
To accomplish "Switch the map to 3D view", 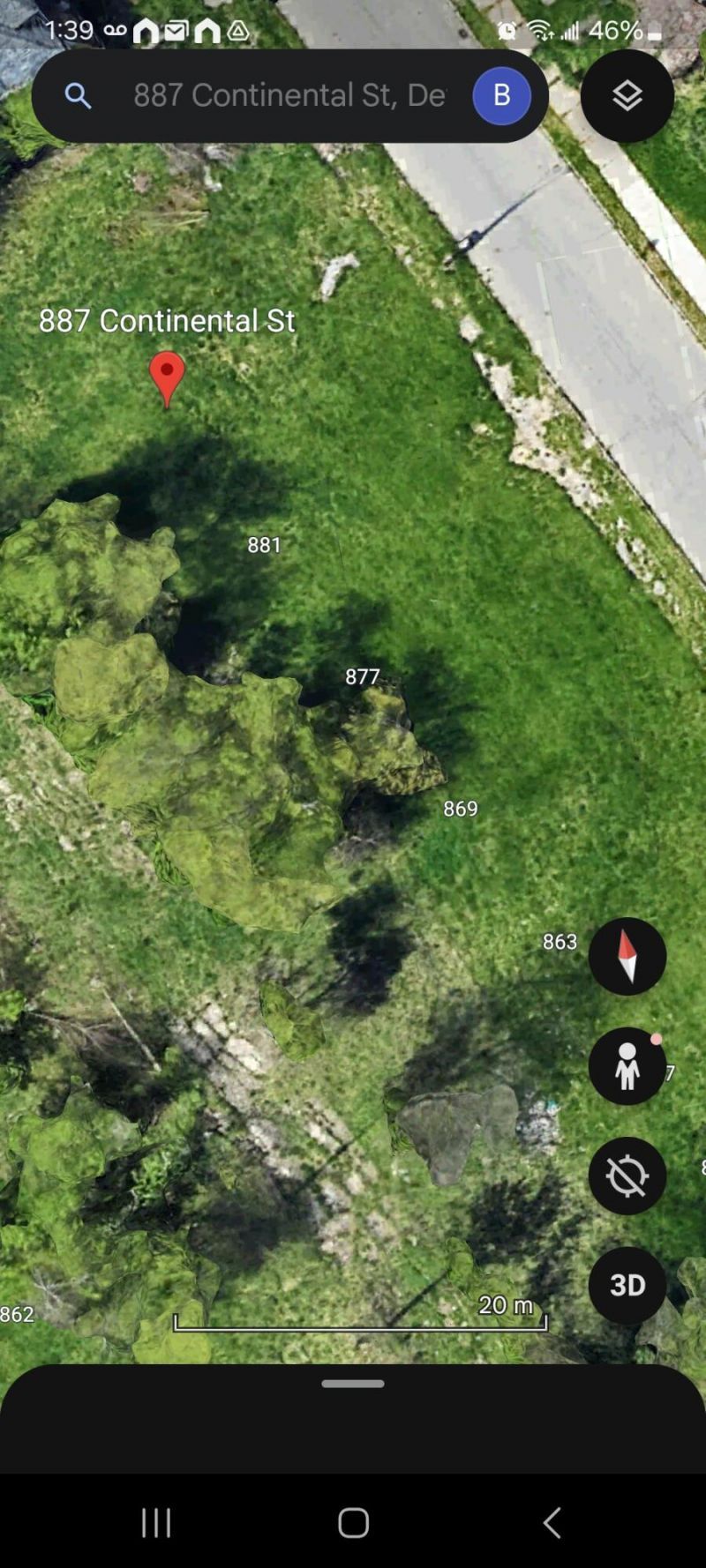I will pos(627,1285).
